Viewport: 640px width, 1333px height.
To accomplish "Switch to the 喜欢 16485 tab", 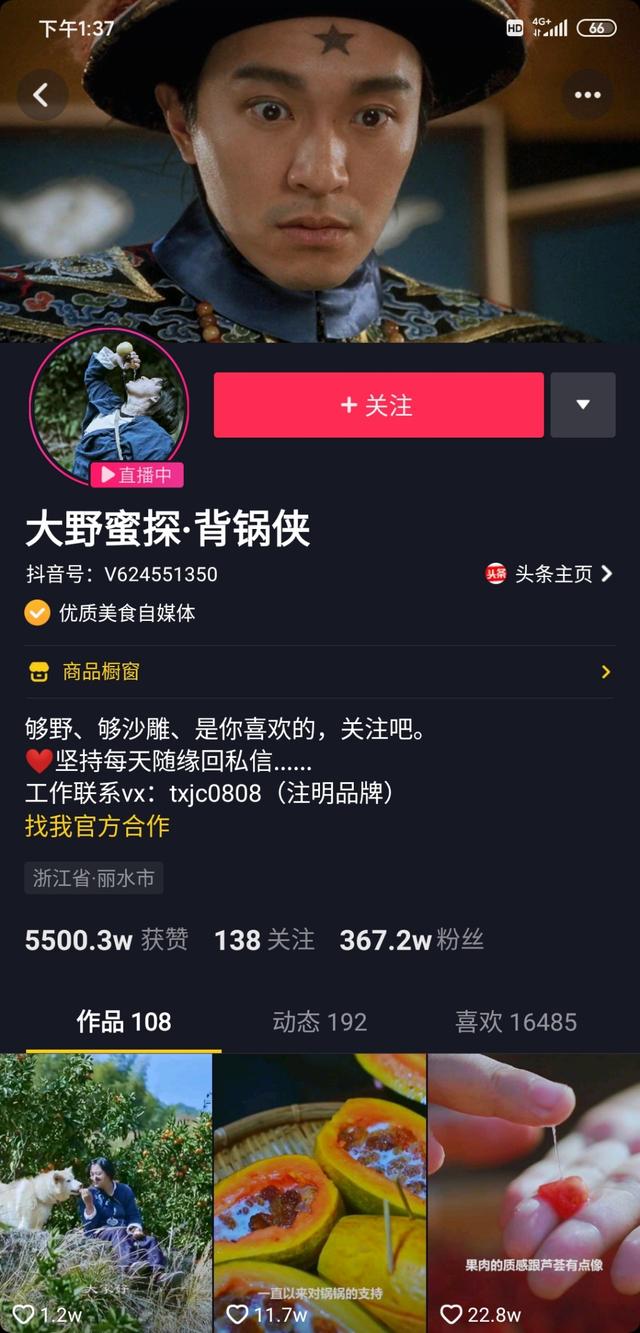I will coord(516,1022).
